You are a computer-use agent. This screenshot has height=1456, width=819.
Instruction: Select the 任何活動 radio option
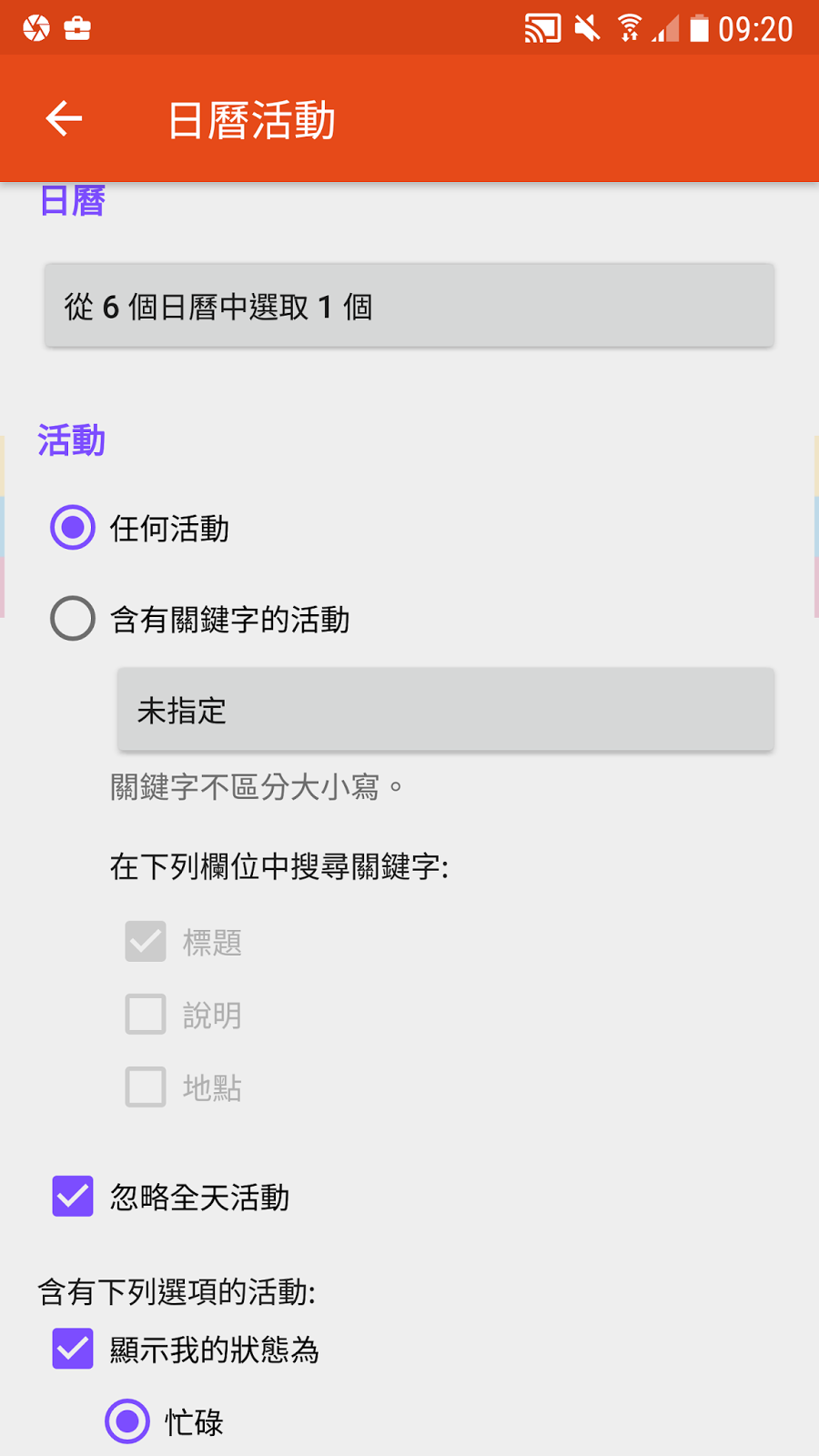73,528
